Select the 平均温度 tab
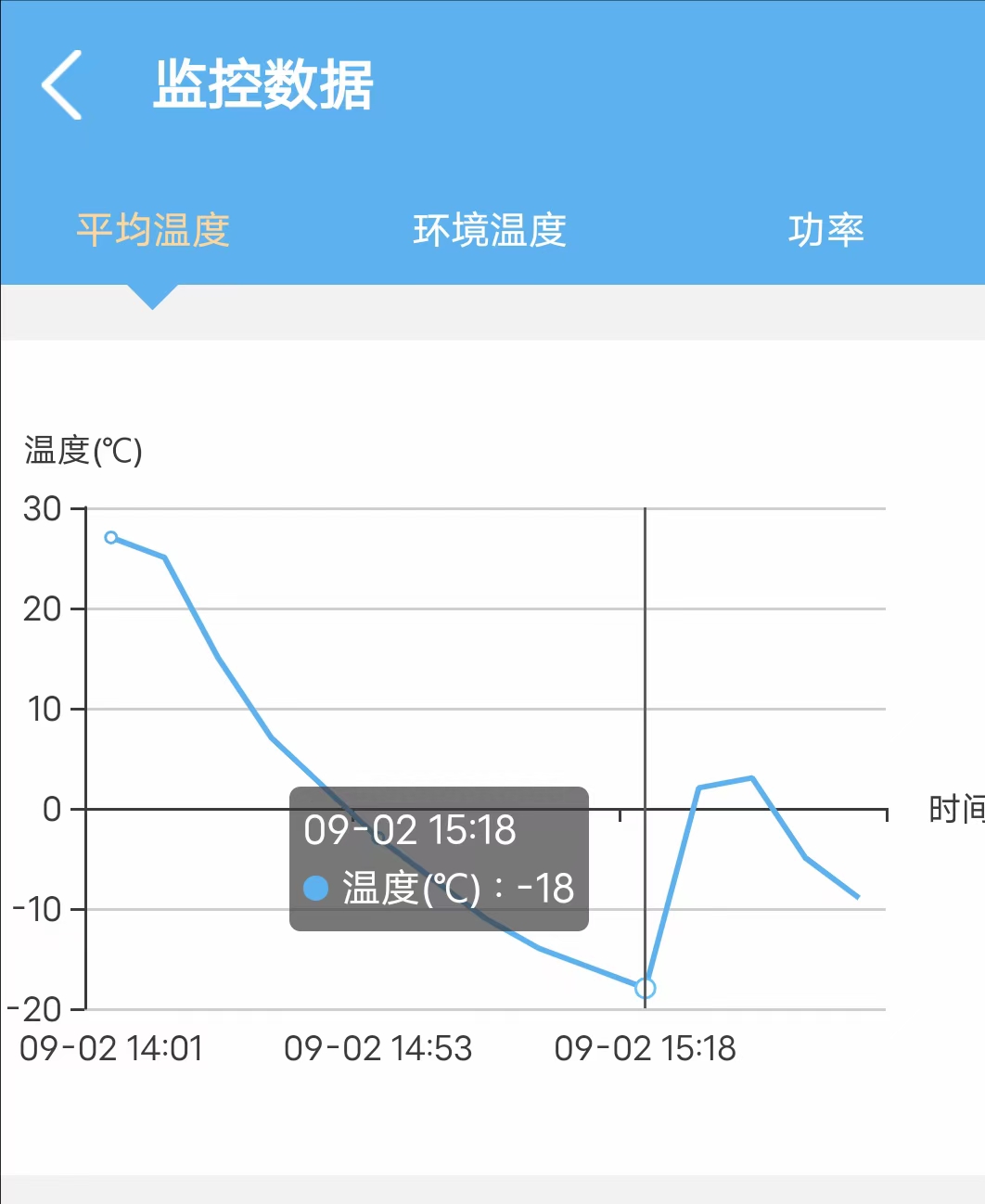This screenshot has width=985, height=1204. tap(153, 230)
